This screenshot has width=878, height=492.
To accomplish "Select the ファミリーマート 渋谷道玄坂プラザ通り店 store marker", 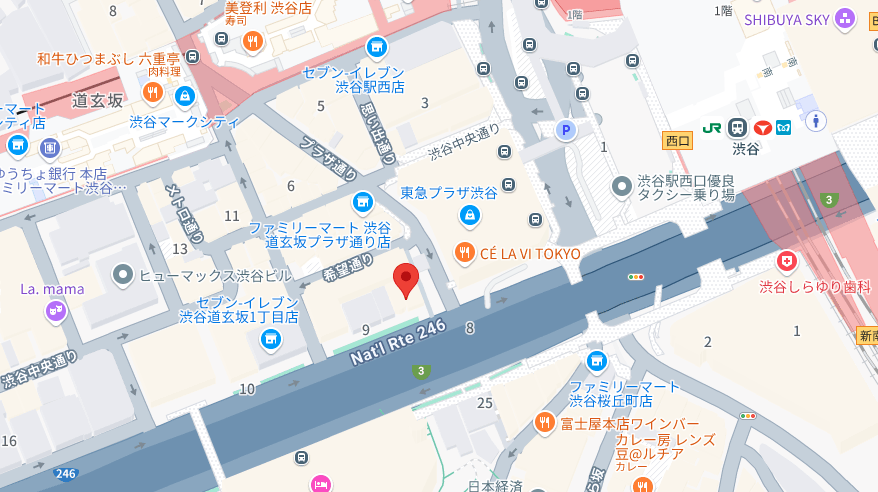I will 362,202.
